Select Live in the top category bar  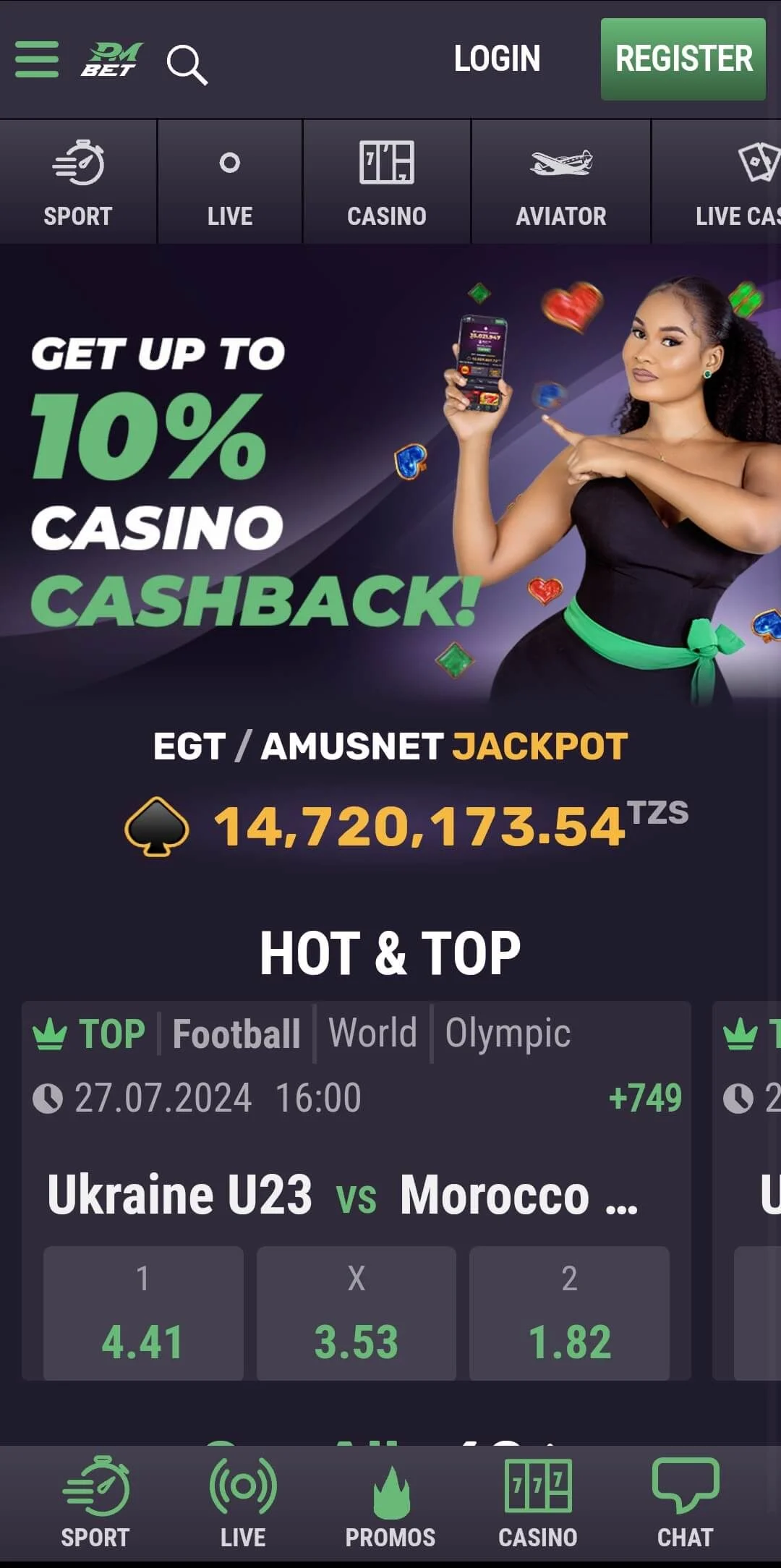pyautogui.click(x=230, y=182)
